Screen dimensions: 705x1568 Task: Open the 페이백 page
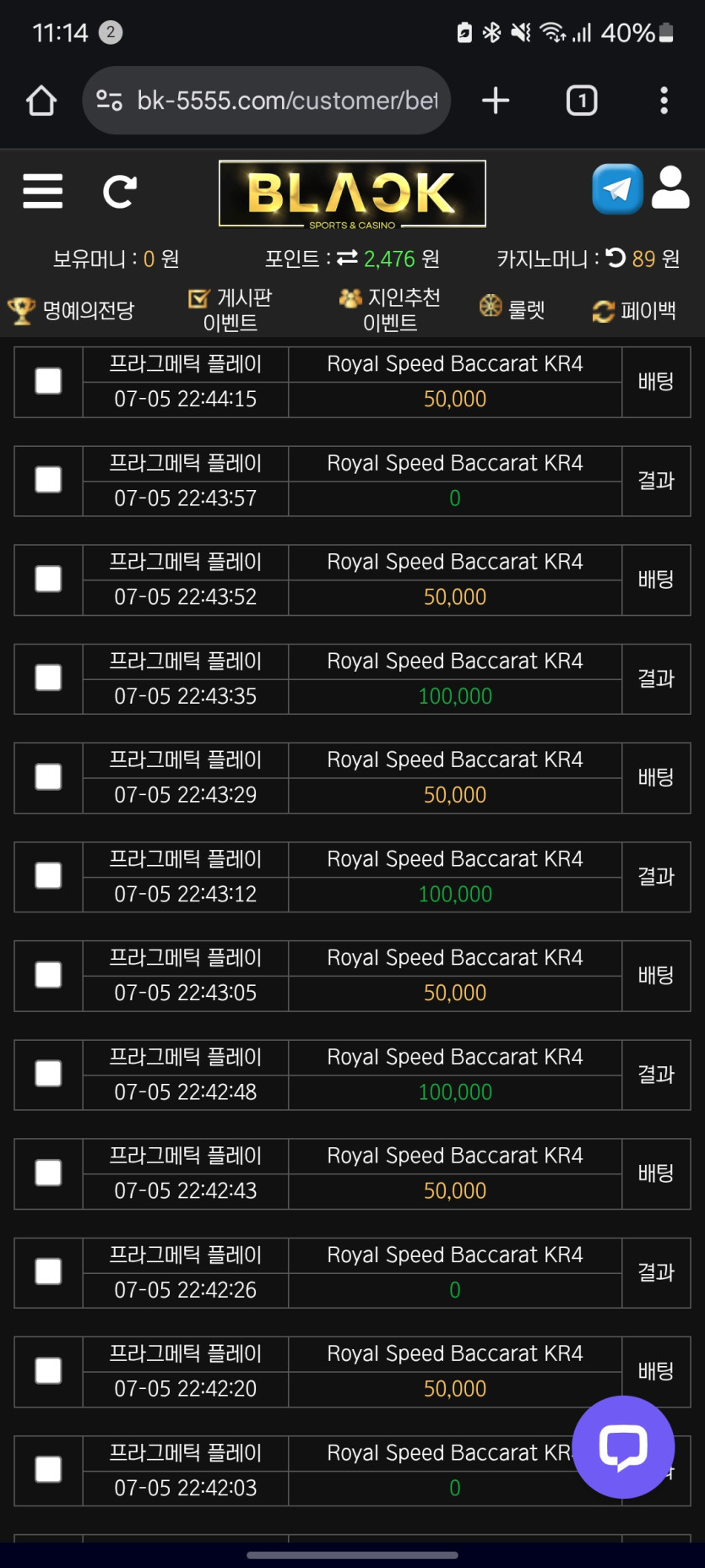point(634,310)
